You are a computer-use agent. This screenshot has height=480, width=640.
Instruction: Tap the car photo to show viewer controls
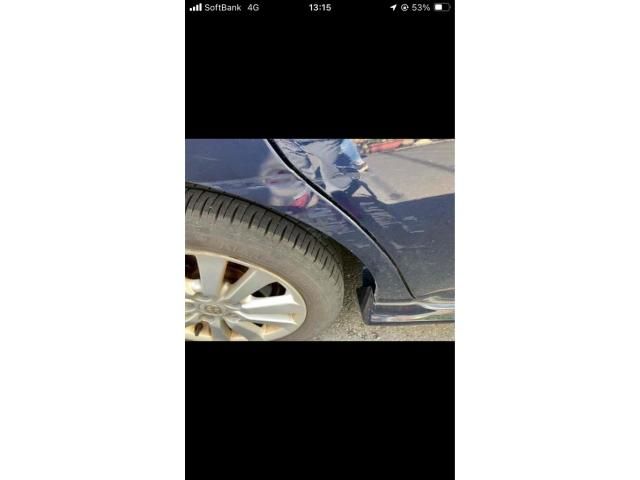point(320,240)
